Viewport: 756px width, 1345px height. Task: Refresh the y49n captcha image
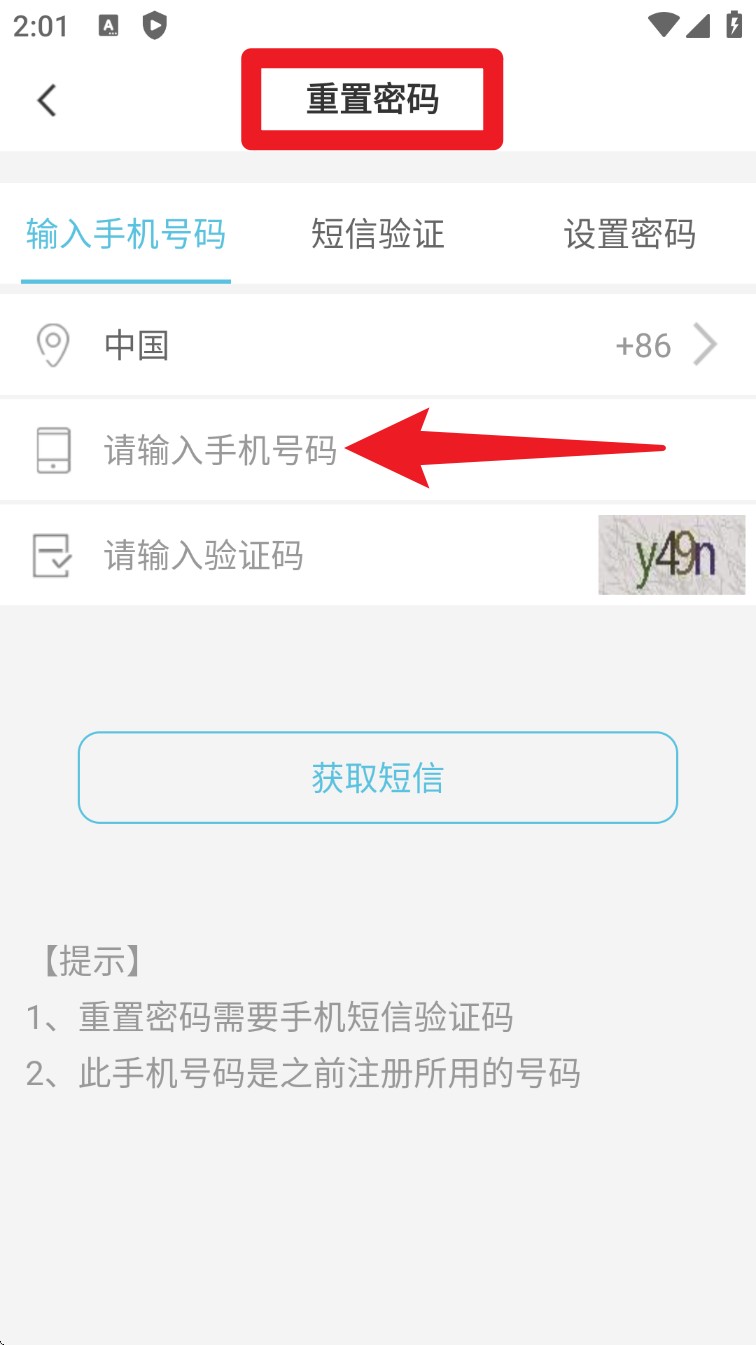(671, 555)
